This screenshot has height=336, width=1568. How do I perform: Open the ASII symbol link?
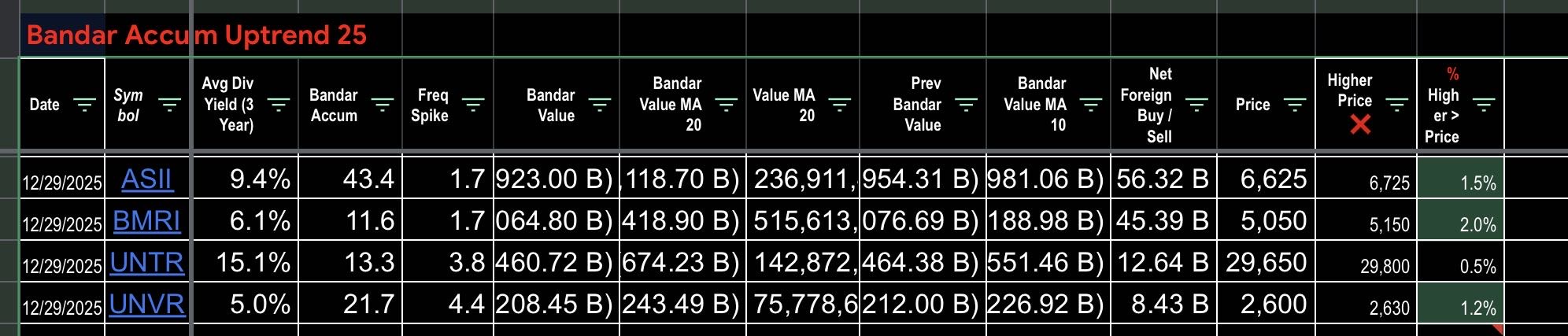point(147,179)
